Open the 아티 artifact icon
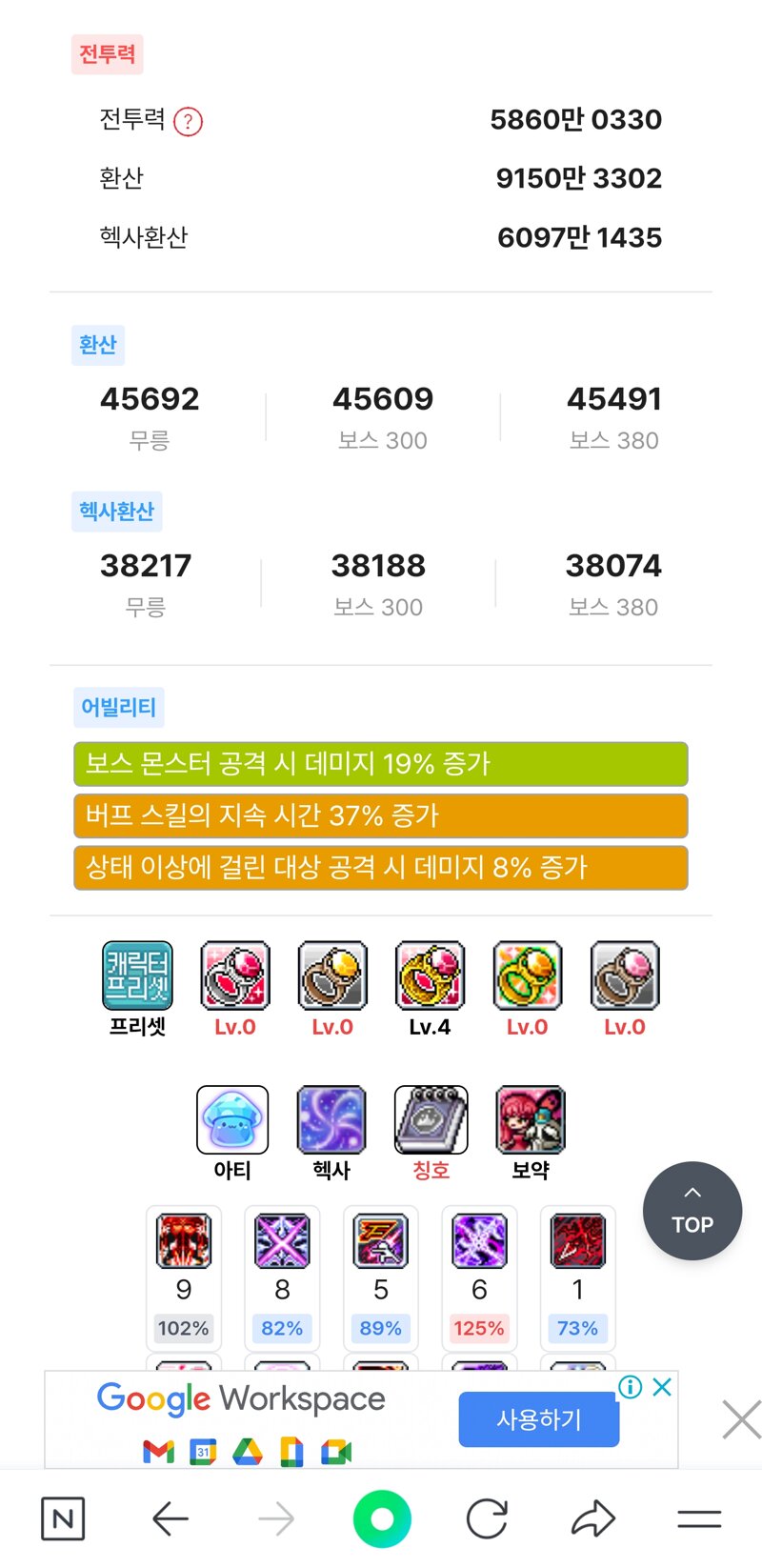762x1568 pixels. [232, 1120]
